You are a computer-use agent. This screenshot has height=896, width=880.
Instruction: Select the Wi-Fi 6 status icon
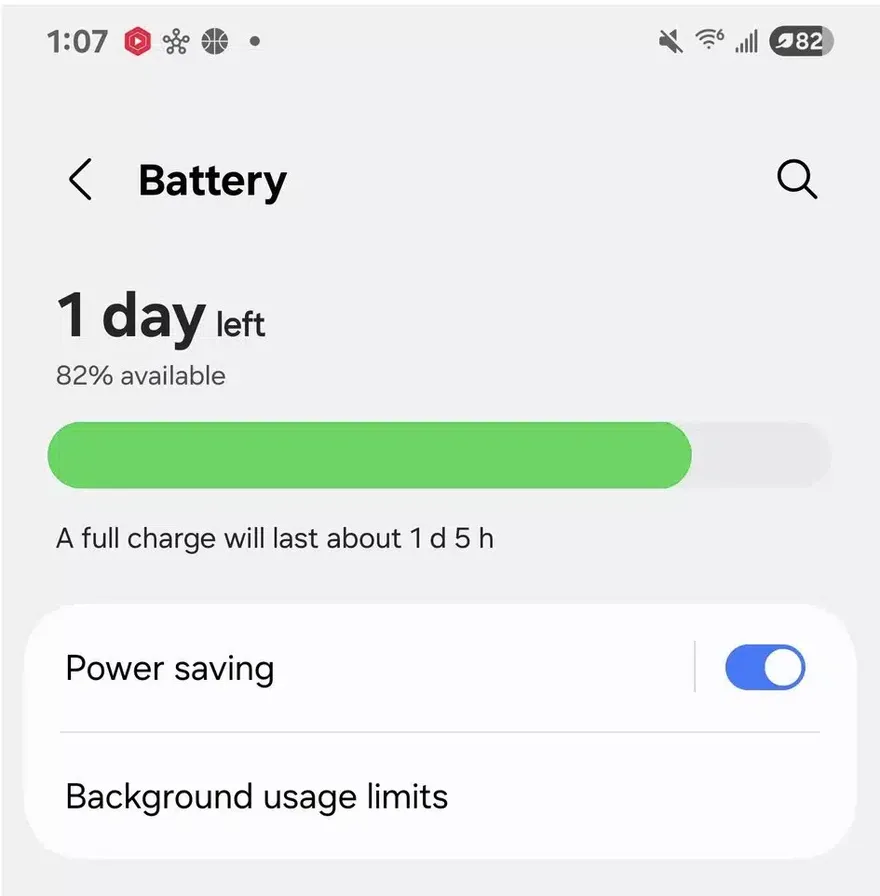(x=708, y=40)
